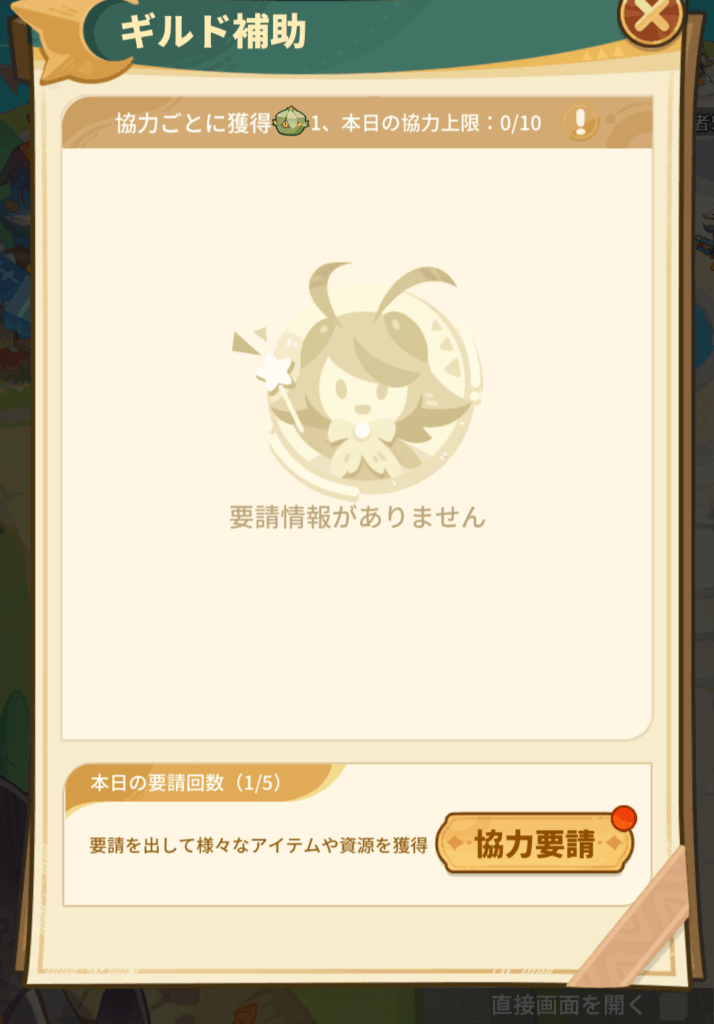The height and width of the screenshot is (1024, 714).
Task: Toggle the 直接画面を開く checkbox
Action: pos(674,1005)
